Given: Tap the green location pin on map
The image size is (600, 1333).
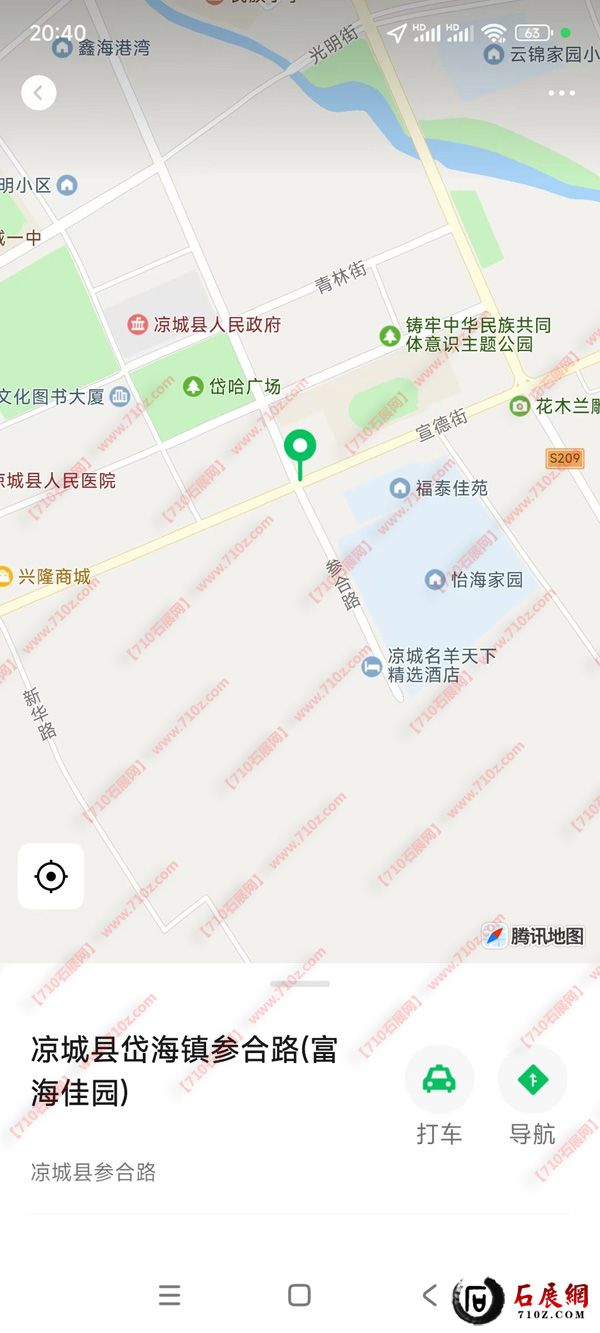Looking at the screenshot, I should tap(299, 449).
